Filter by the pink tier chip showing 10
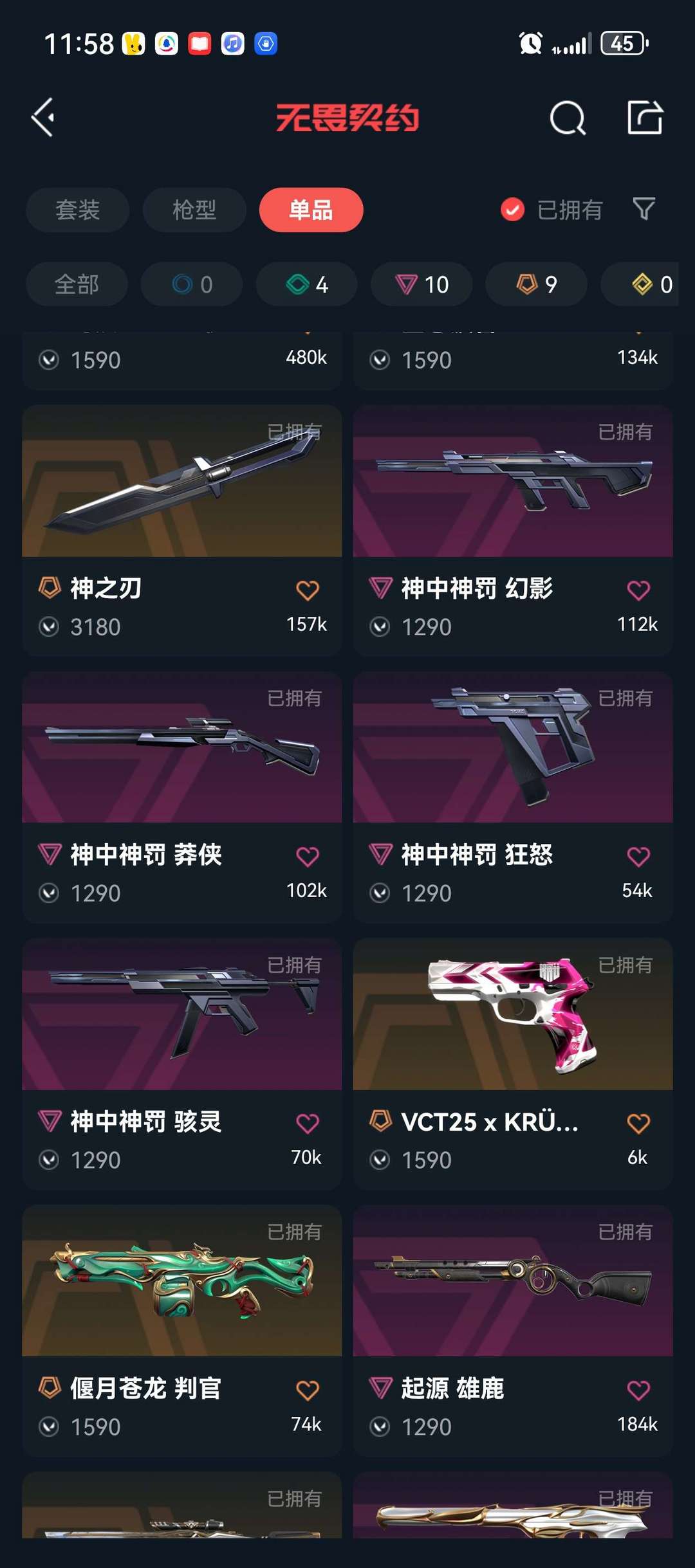This screenshot has height=1568, width=695. pos(422,284)
